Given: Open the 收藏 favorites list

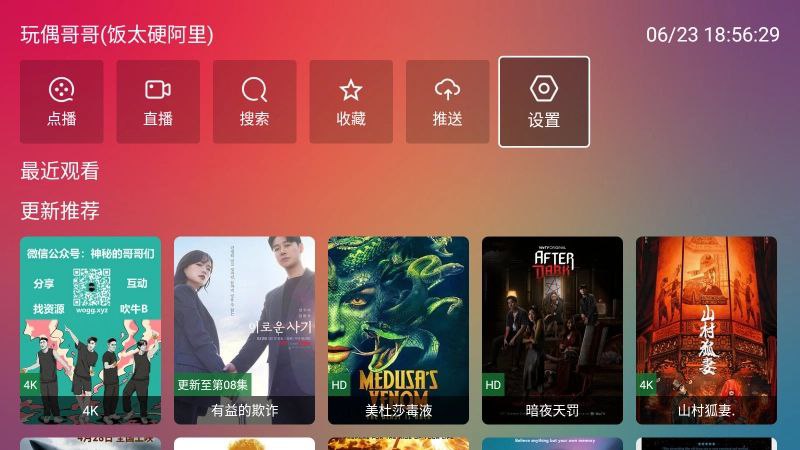Looking at the screenshot, I should tap(350, 101).
